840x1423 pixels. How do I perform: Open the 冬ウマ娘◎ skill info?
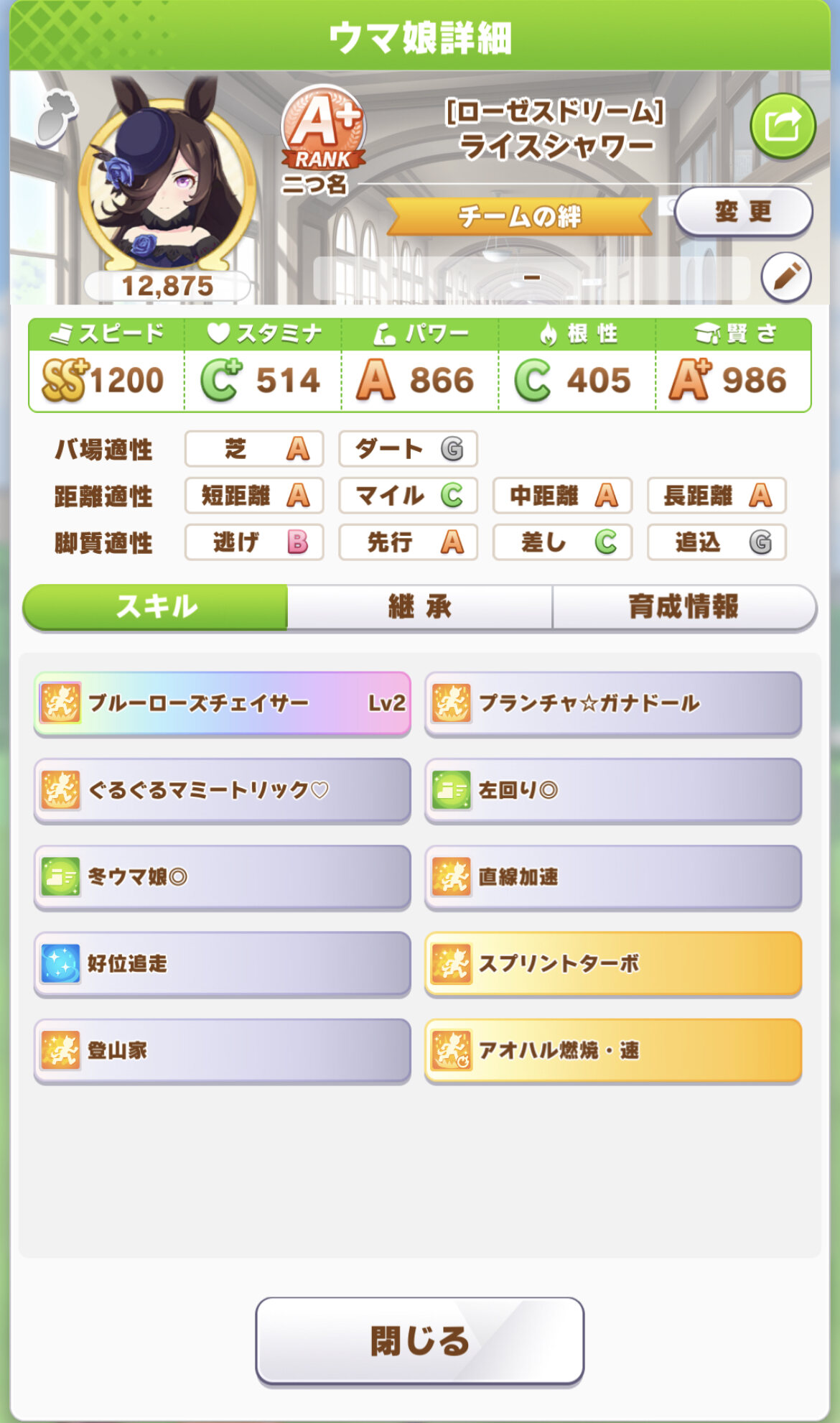[223, 877]
